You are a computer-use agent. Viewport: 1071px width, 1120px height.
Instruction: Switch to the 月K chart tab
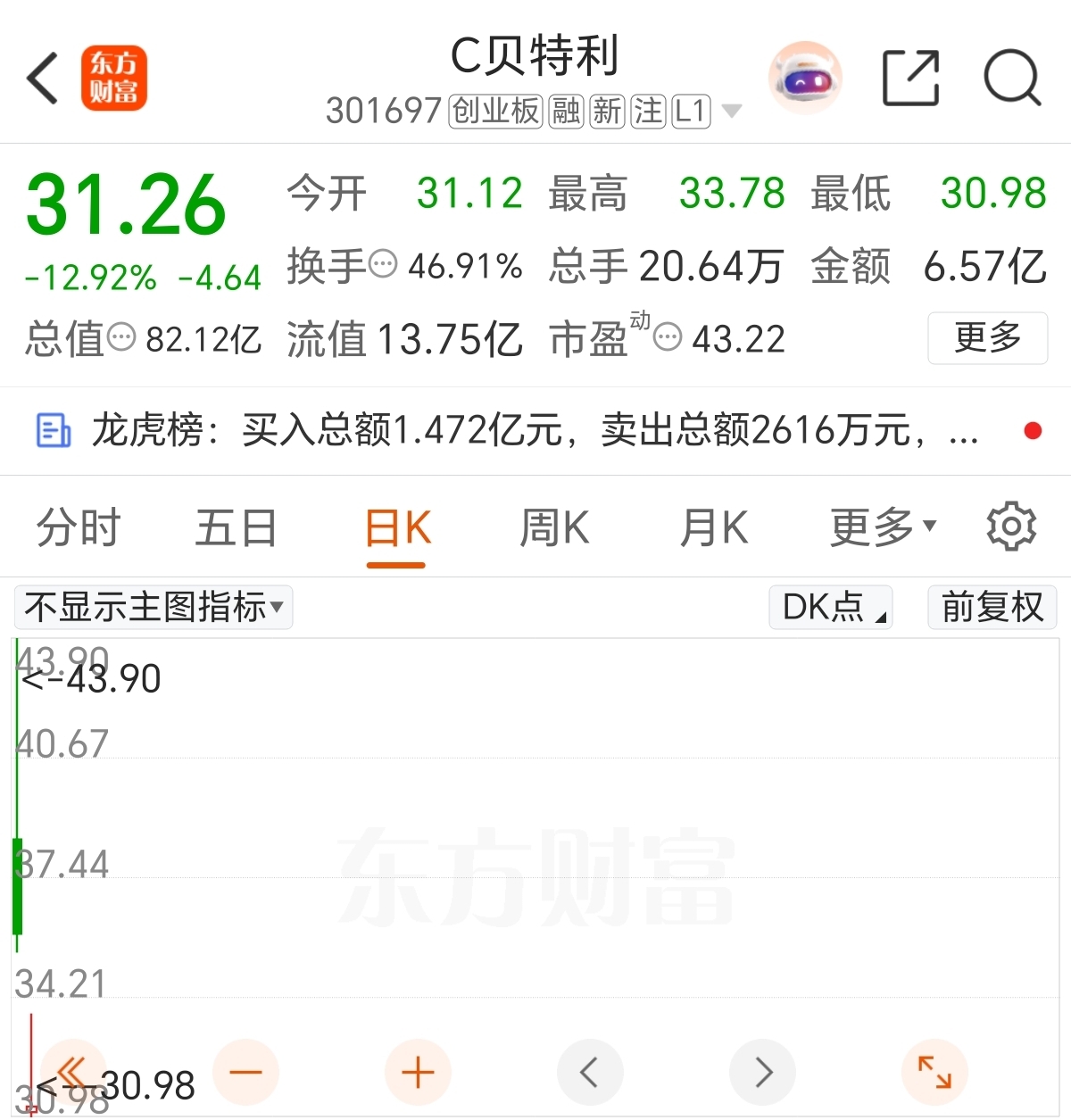click(x=714, y=527)
